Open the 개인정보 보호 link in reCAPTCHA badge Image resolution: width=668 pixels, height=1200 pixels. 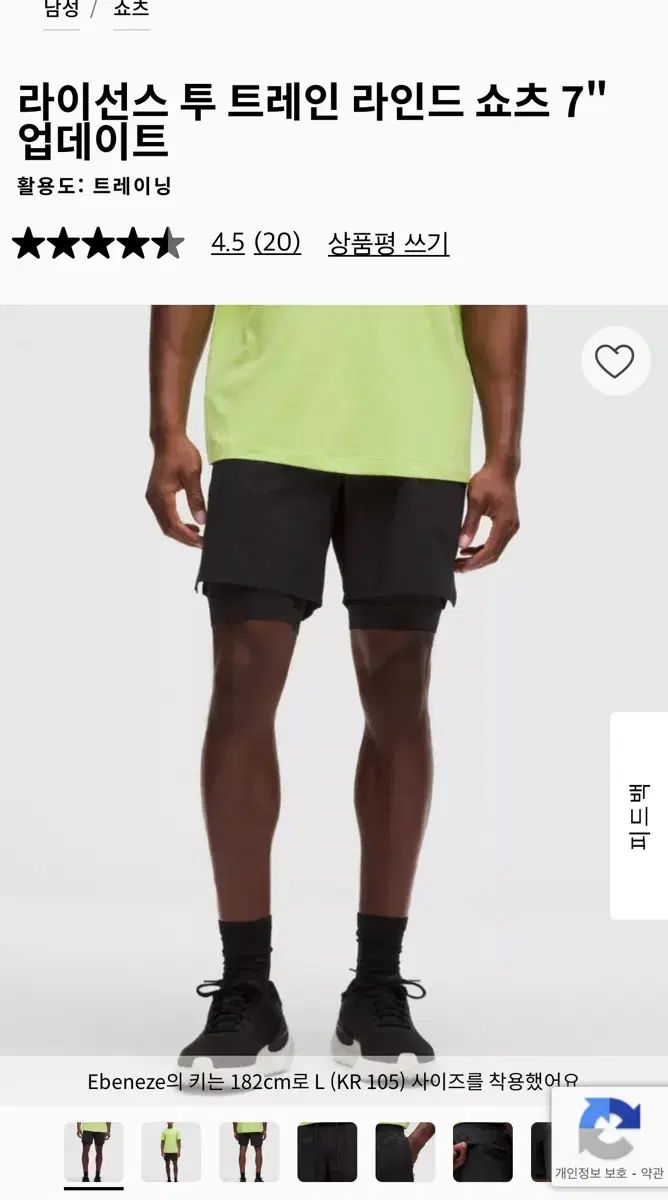[591, 1174]
